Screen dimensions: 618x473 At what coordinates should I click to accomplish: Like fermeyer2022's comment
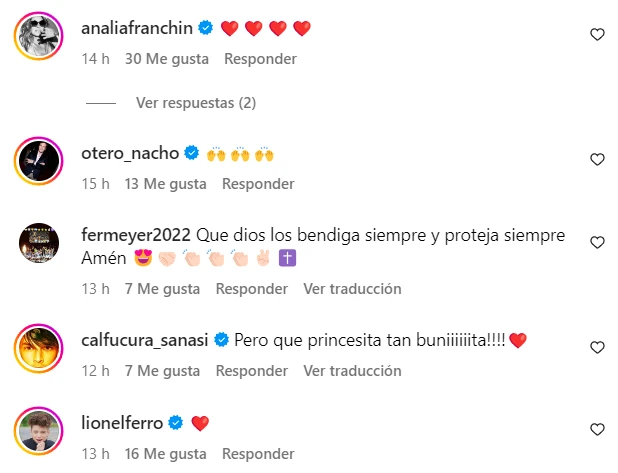point(597,243)
